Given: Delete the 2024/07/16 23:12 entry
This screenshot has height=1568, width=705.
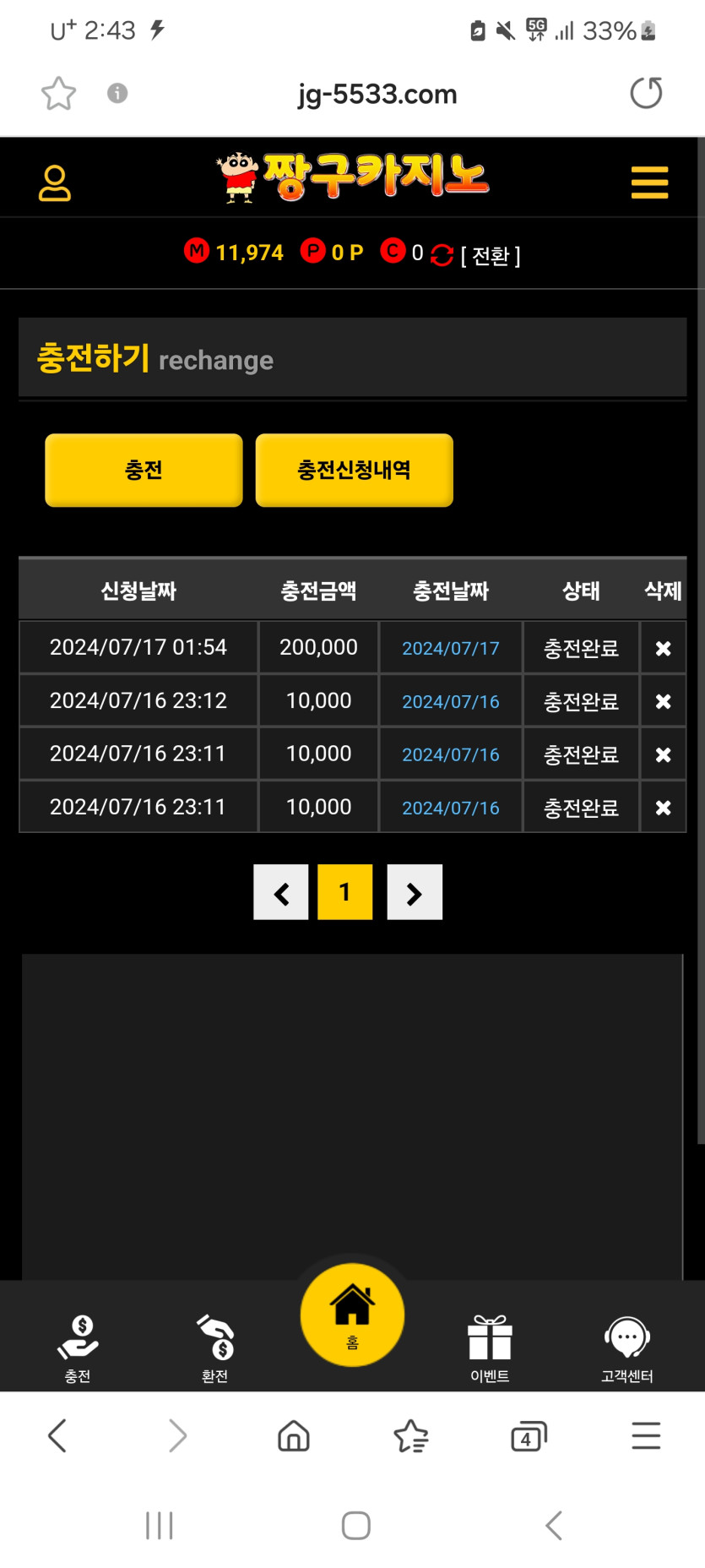Looking at the screenshot, I should coord(663,701).
